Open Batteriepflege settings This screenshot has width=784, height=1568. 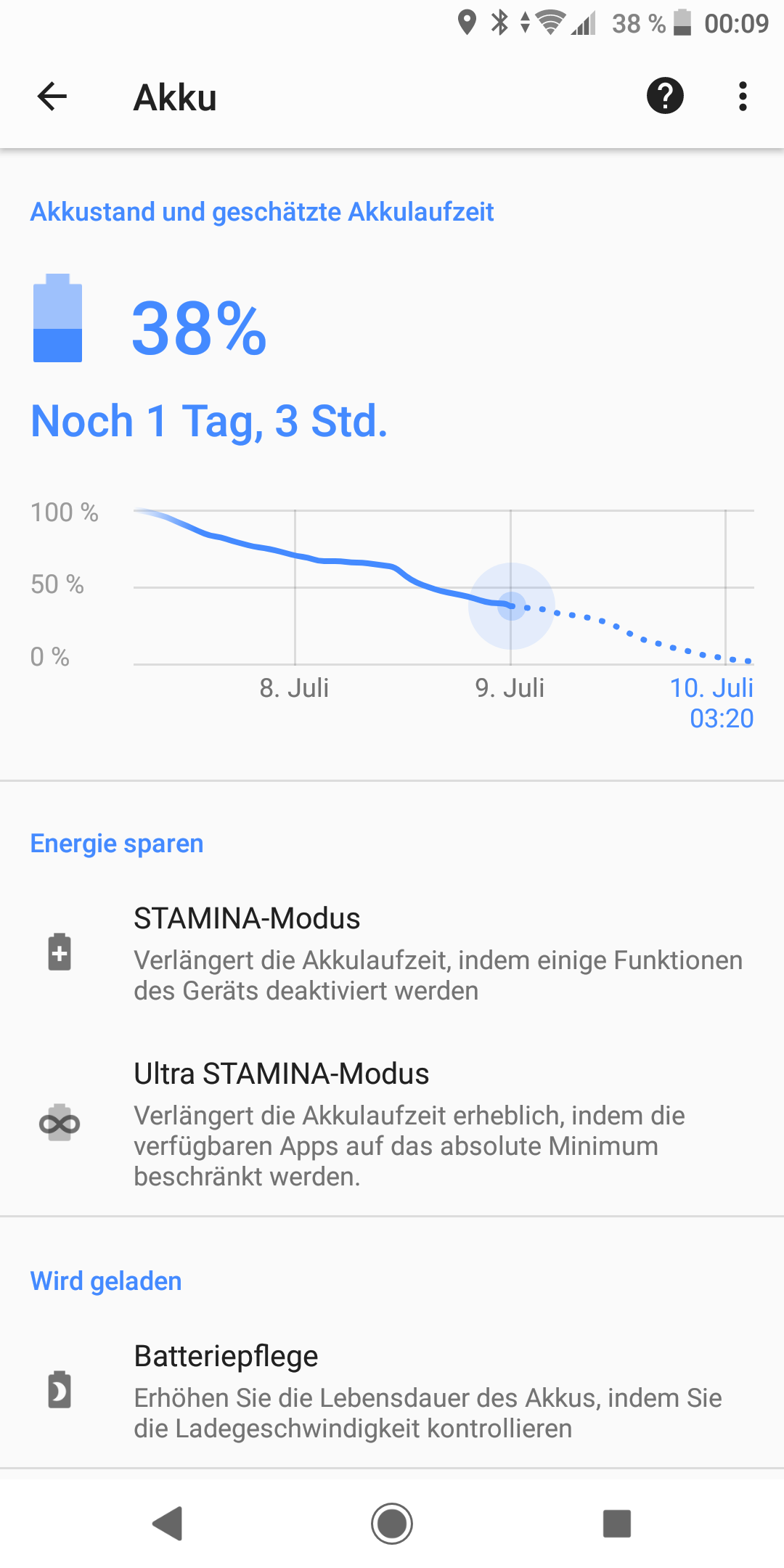(x=392, y=1389)
